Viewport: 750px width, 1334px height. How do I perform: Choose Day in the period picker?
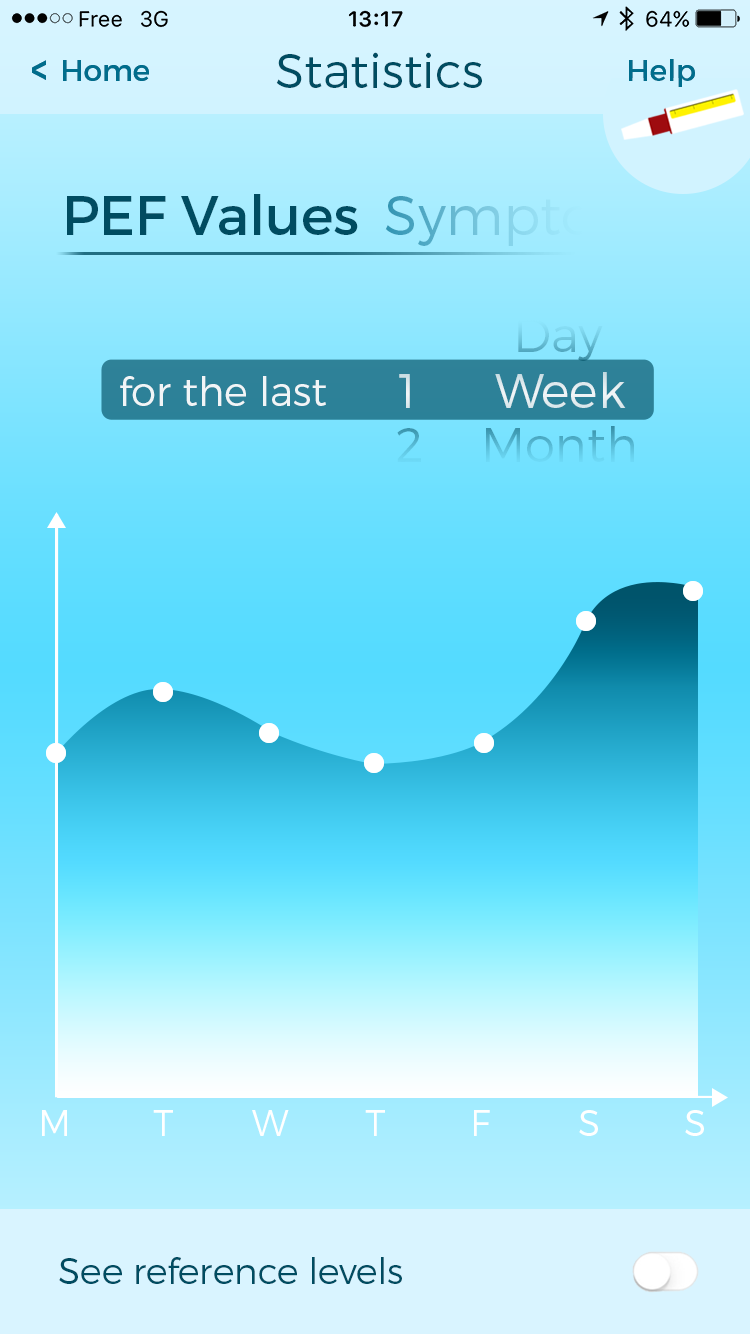click(x=559, y=338)
